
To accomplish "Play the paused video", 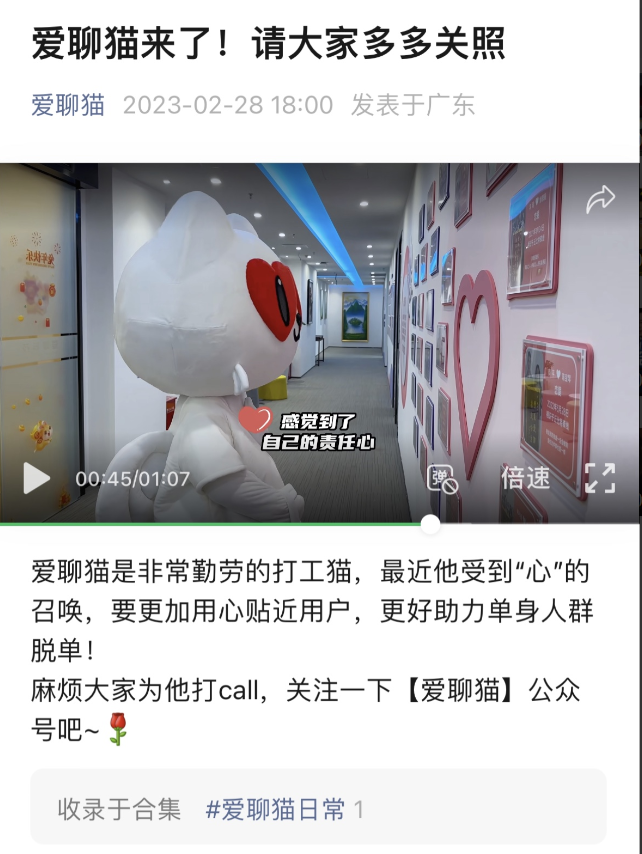I will pyautogui.click(x=37, y=478).
